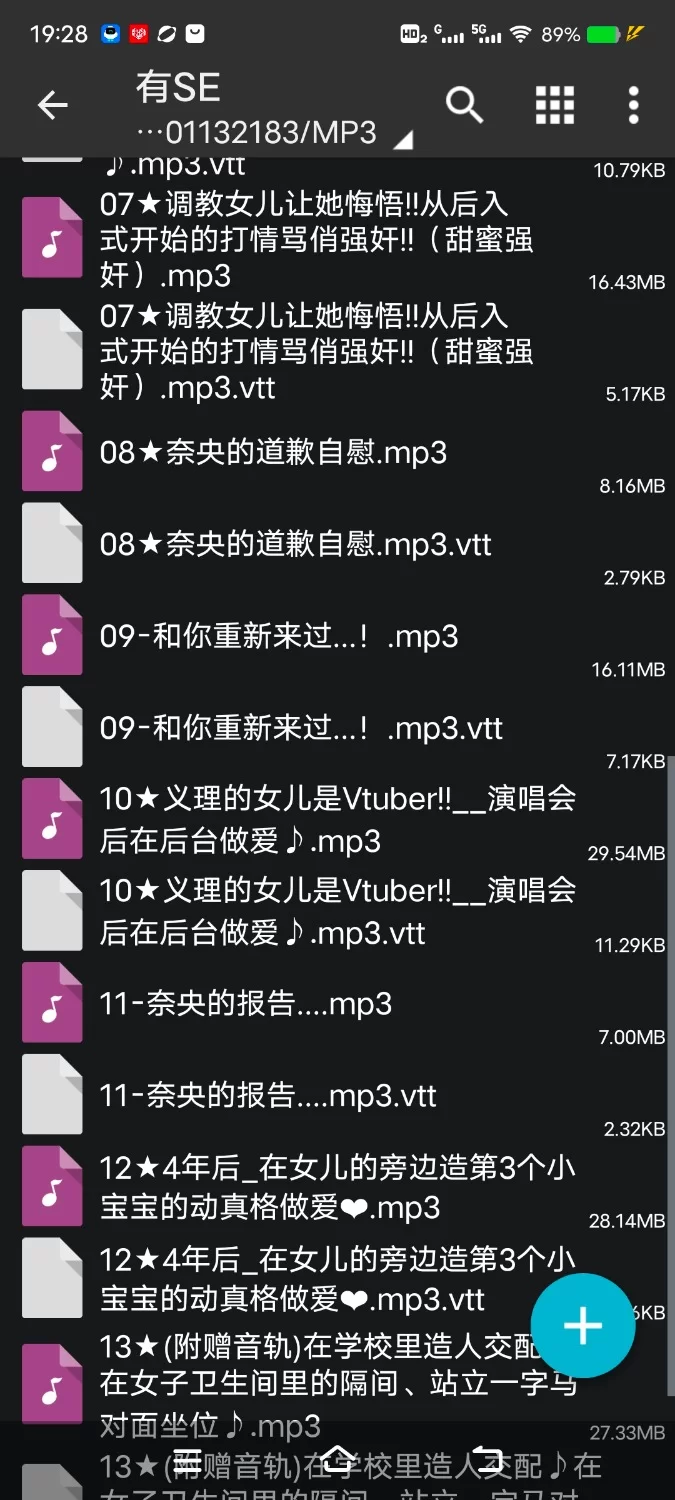Screen dimensions: 675x1500
Task: Open the track 07 .mp3 audio file
Action: (316, 240)
